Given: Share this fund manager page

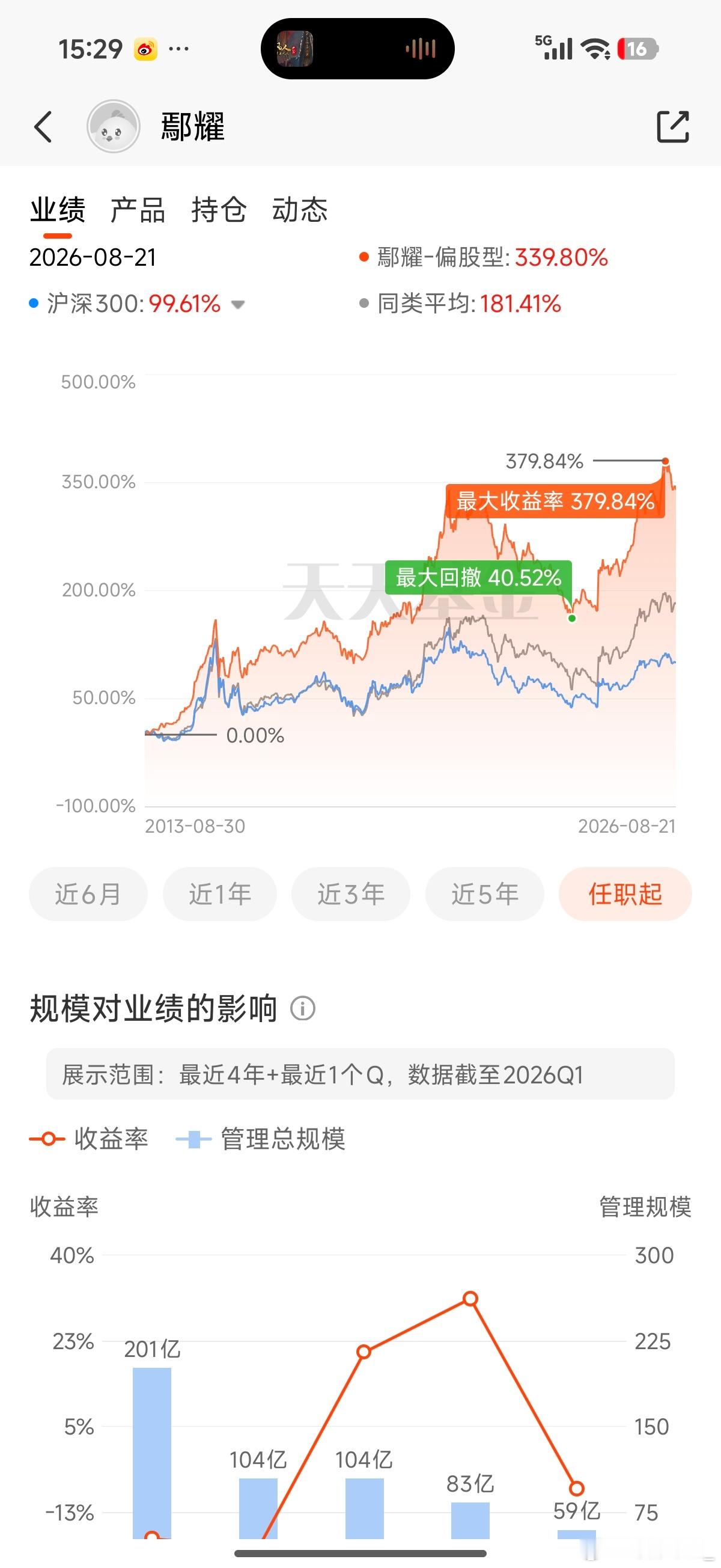Looking at the screenshot, I should [x=673, y=127].
